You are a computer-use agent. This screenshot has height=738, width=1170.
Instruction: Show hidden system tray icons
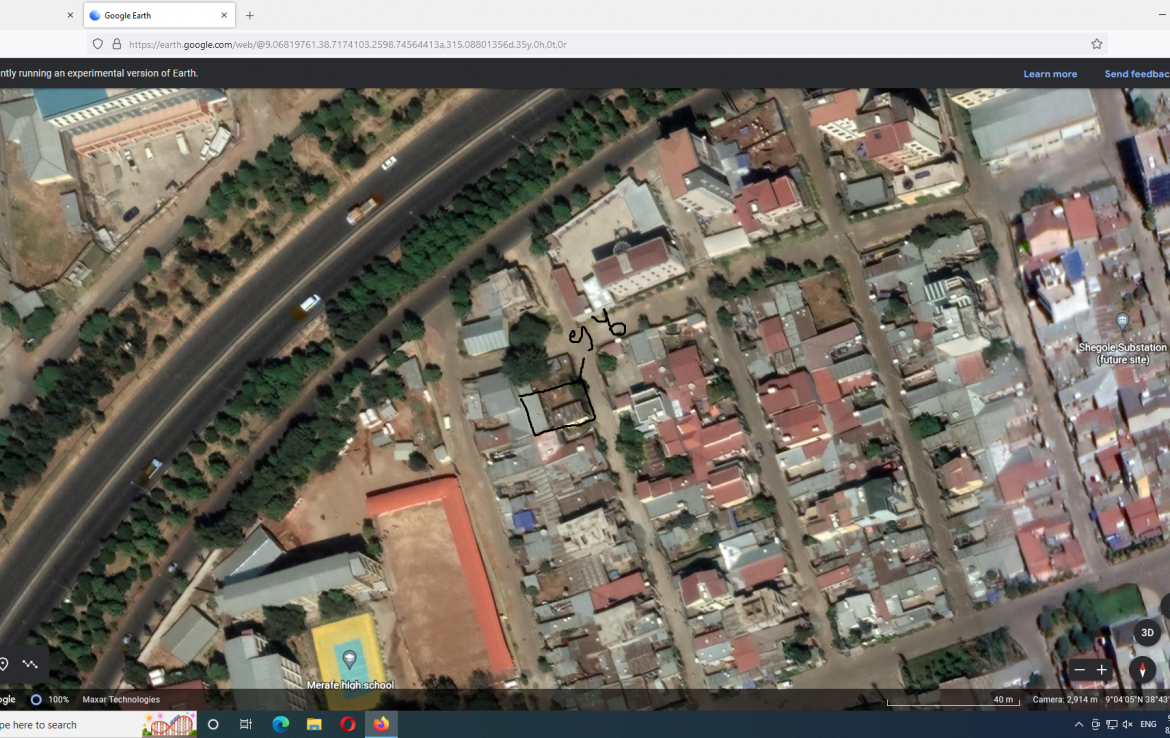point(1078,724)
